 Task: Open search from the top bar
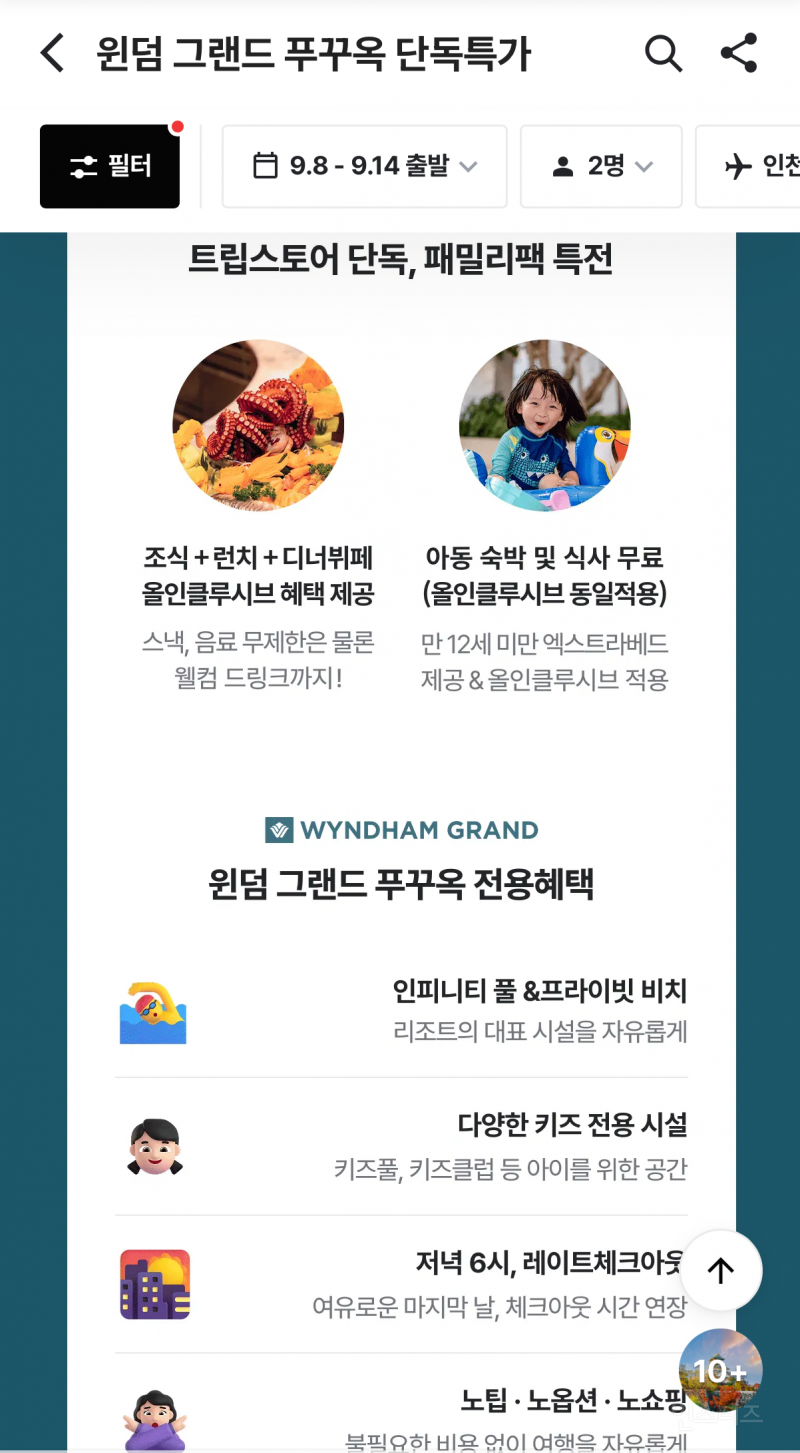(x=663, y=53)
